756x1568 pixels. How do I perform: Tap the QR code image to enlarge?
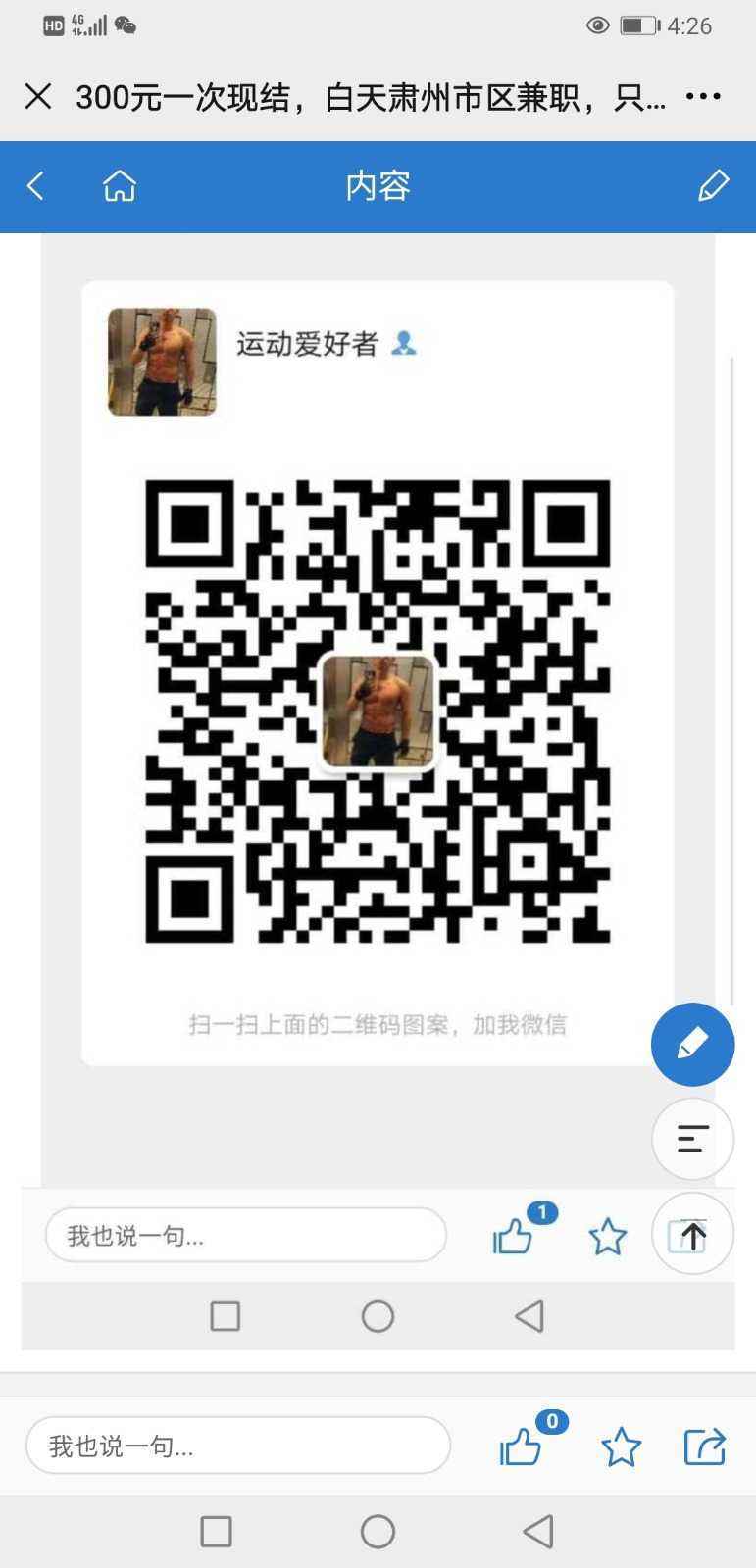pyautogui.click(x=378, y=710)
